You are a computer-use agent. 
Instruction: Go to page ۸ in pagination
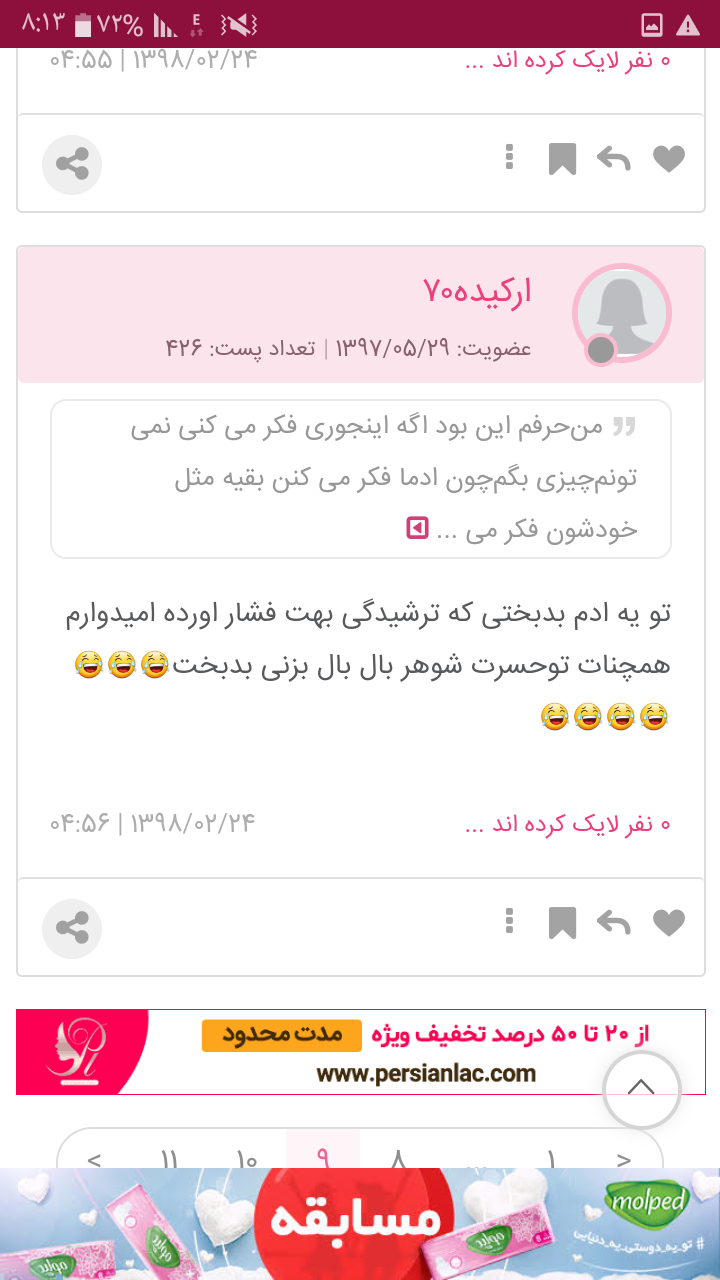pyautogui.click(x=398, y=1160)
